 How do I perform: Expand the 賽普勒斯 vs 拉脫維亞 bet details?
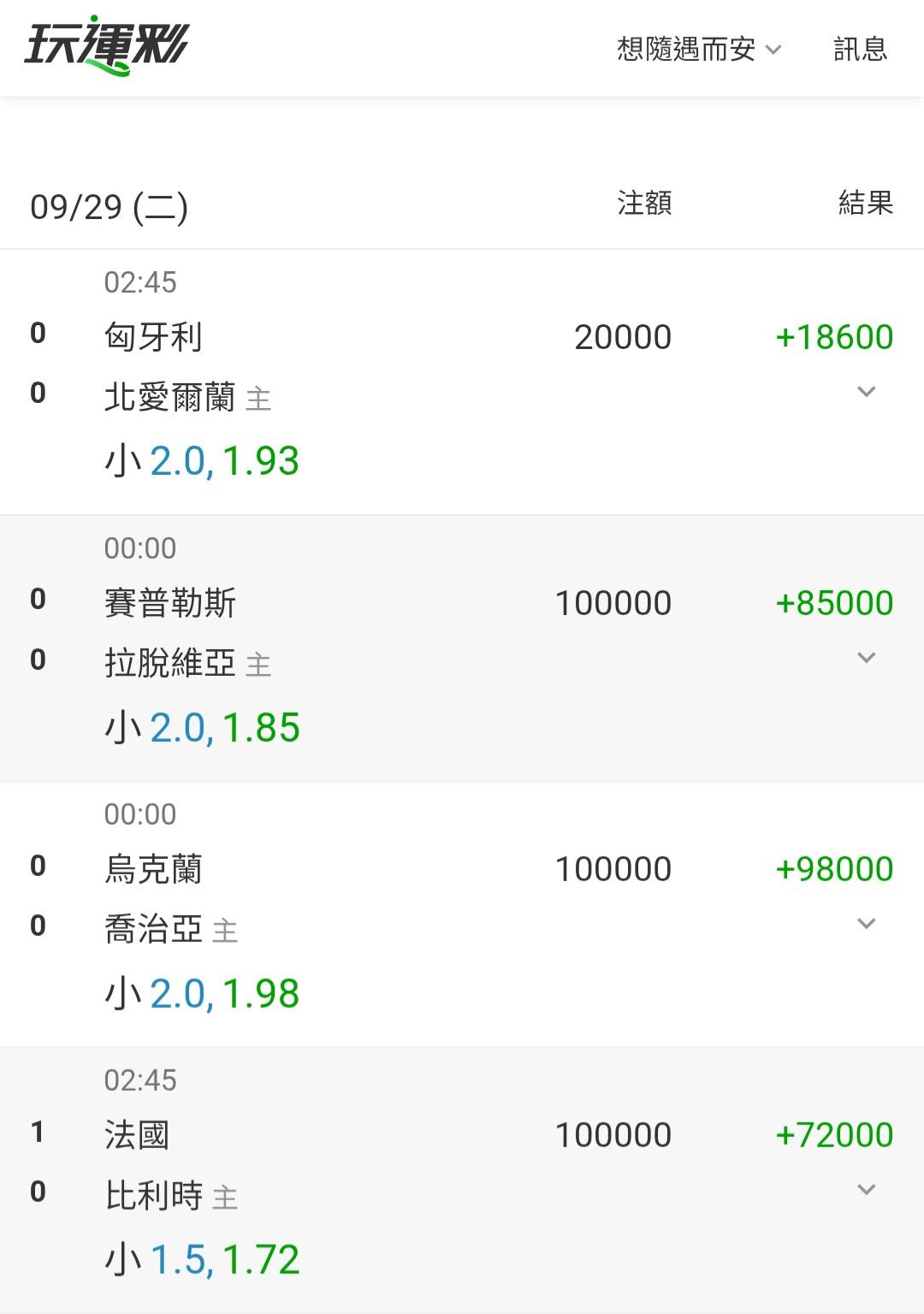[866, 658]
